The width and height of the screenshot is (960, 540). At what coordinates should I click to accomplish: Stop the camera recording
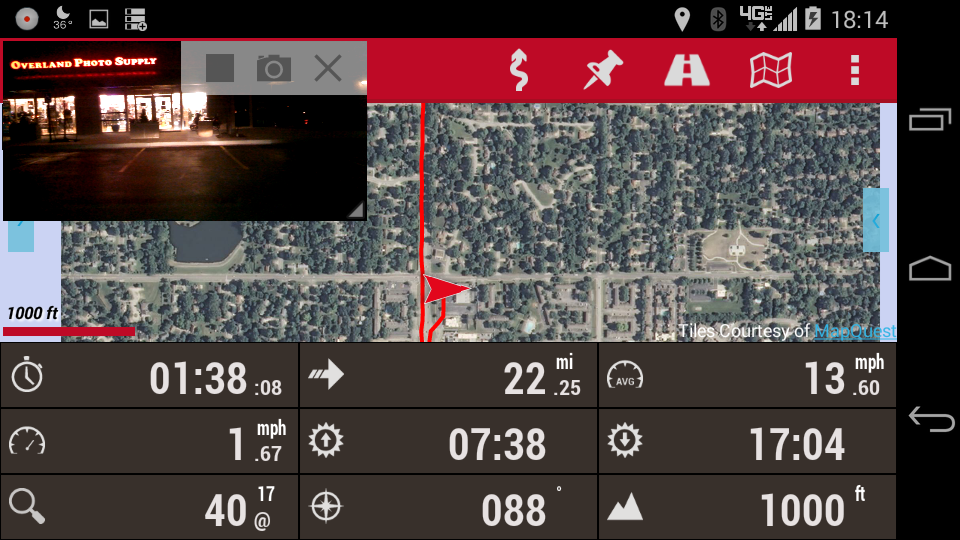[220, 68]
